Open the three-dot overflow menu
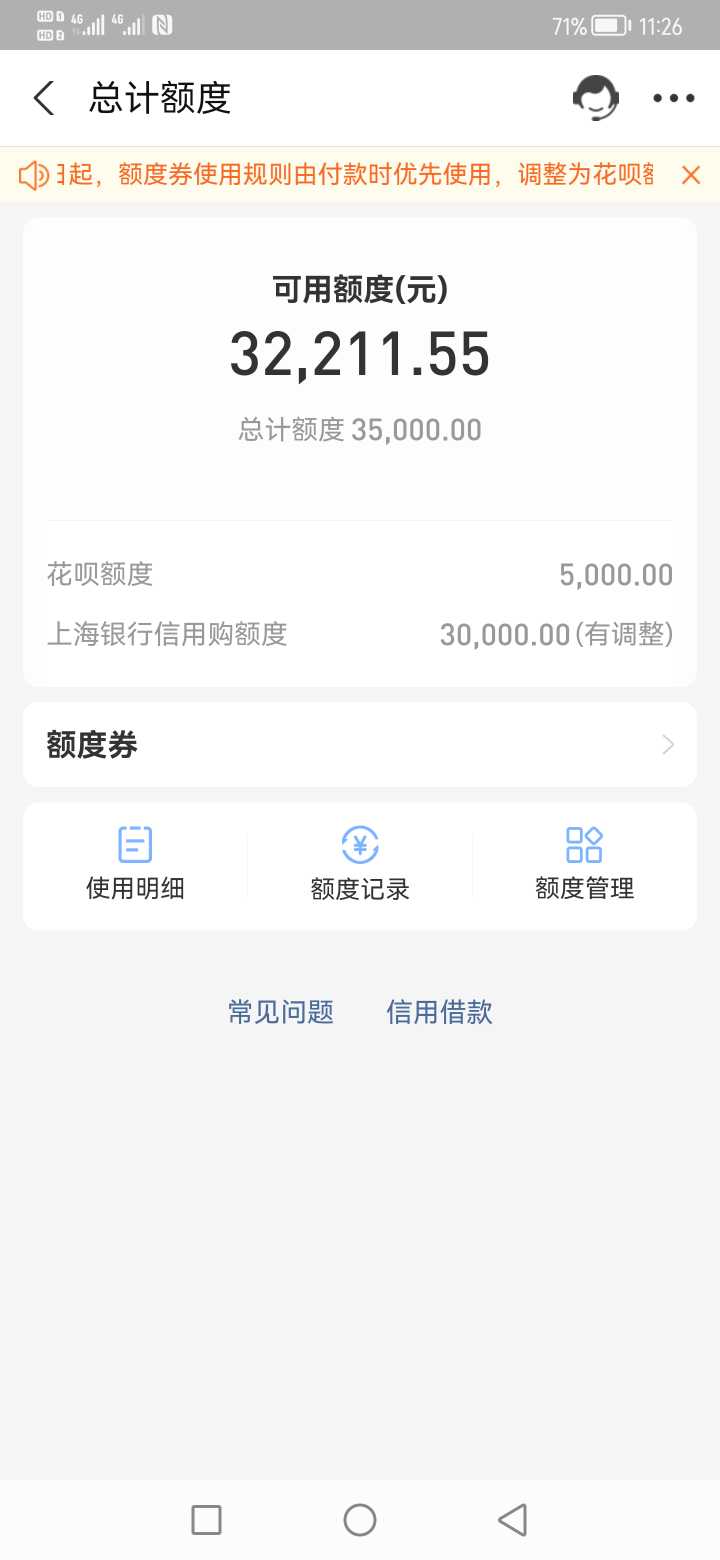This screenshot has height=1560, width=720. [x=673, y=98]
